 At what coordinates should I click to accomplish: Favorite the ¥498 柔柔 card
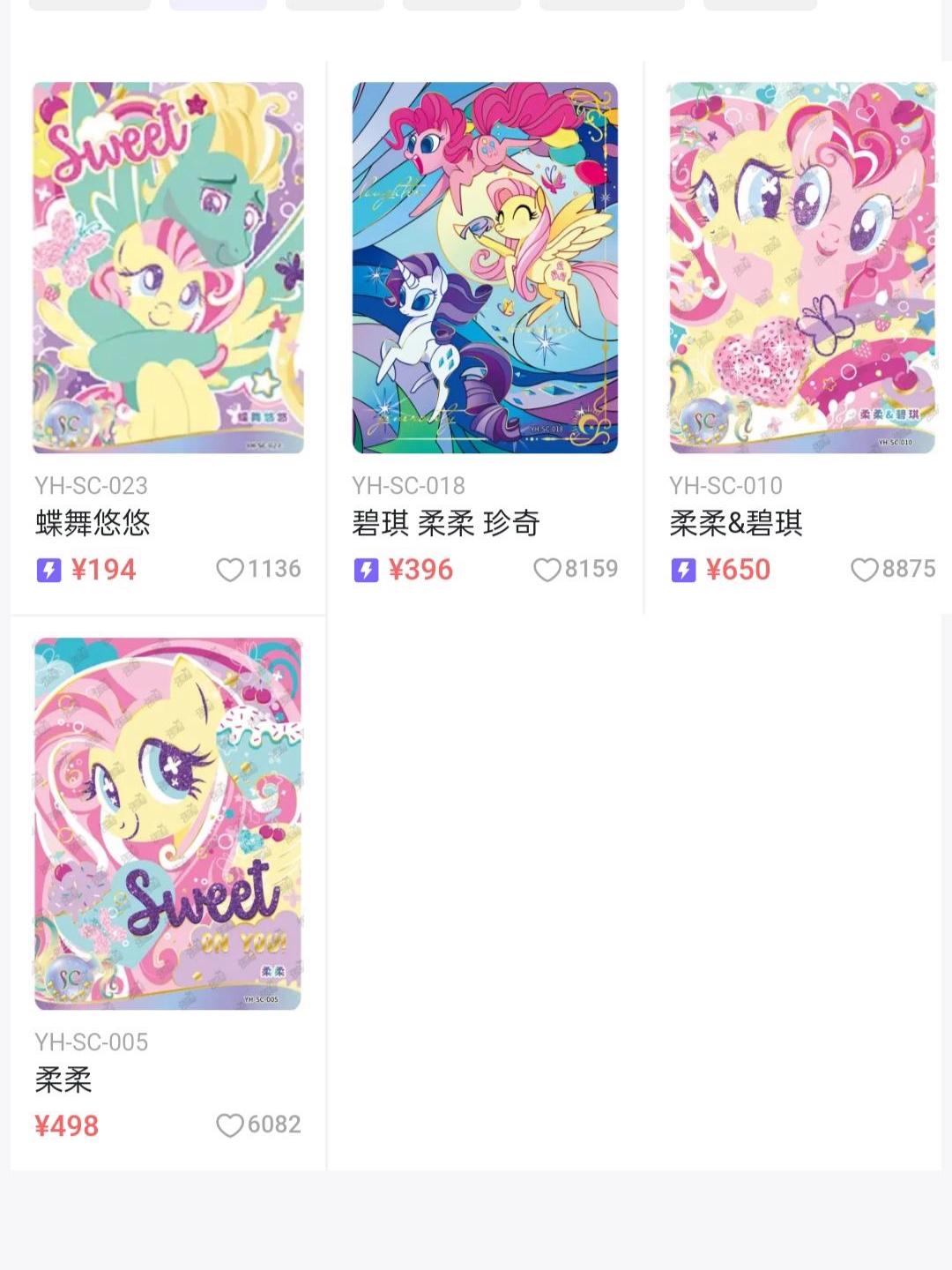point(230,1126)
